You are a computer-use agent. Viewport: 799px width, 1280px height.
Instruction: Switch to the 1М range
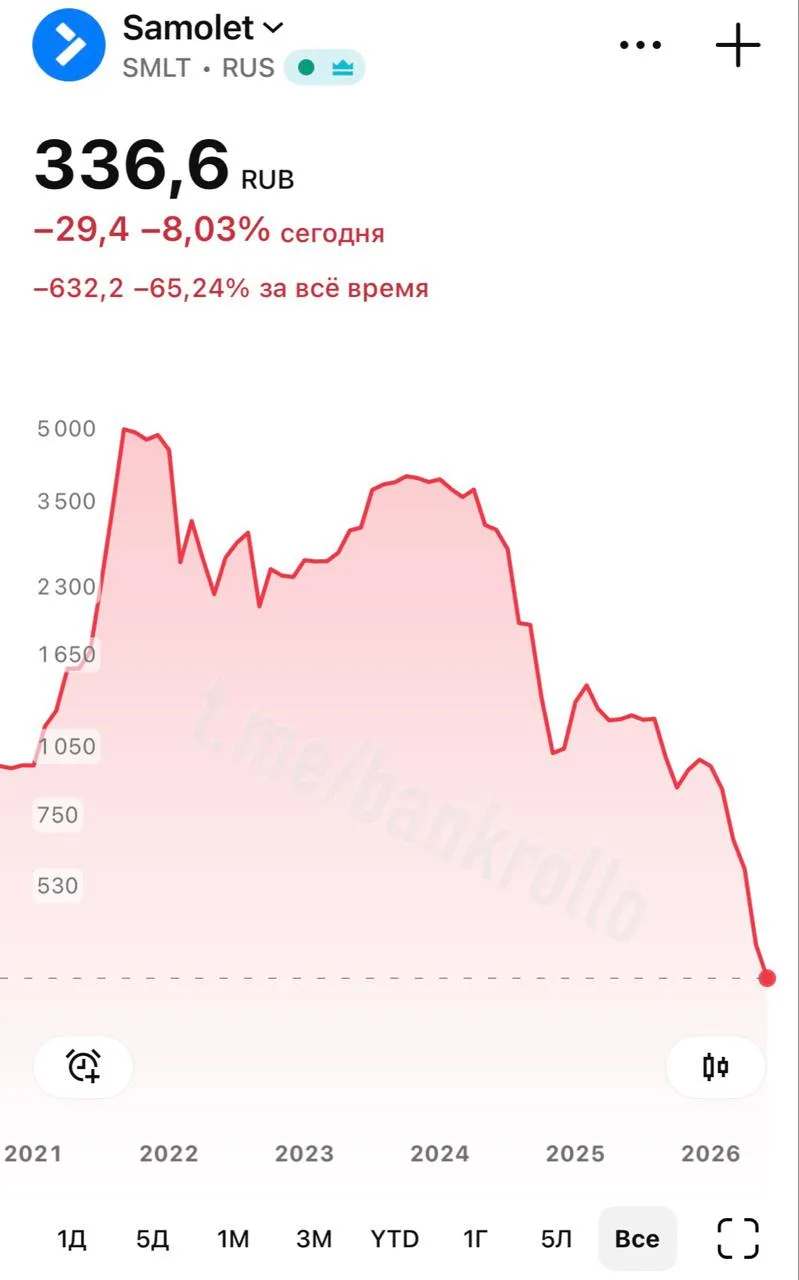click(x=233, y=1239)
